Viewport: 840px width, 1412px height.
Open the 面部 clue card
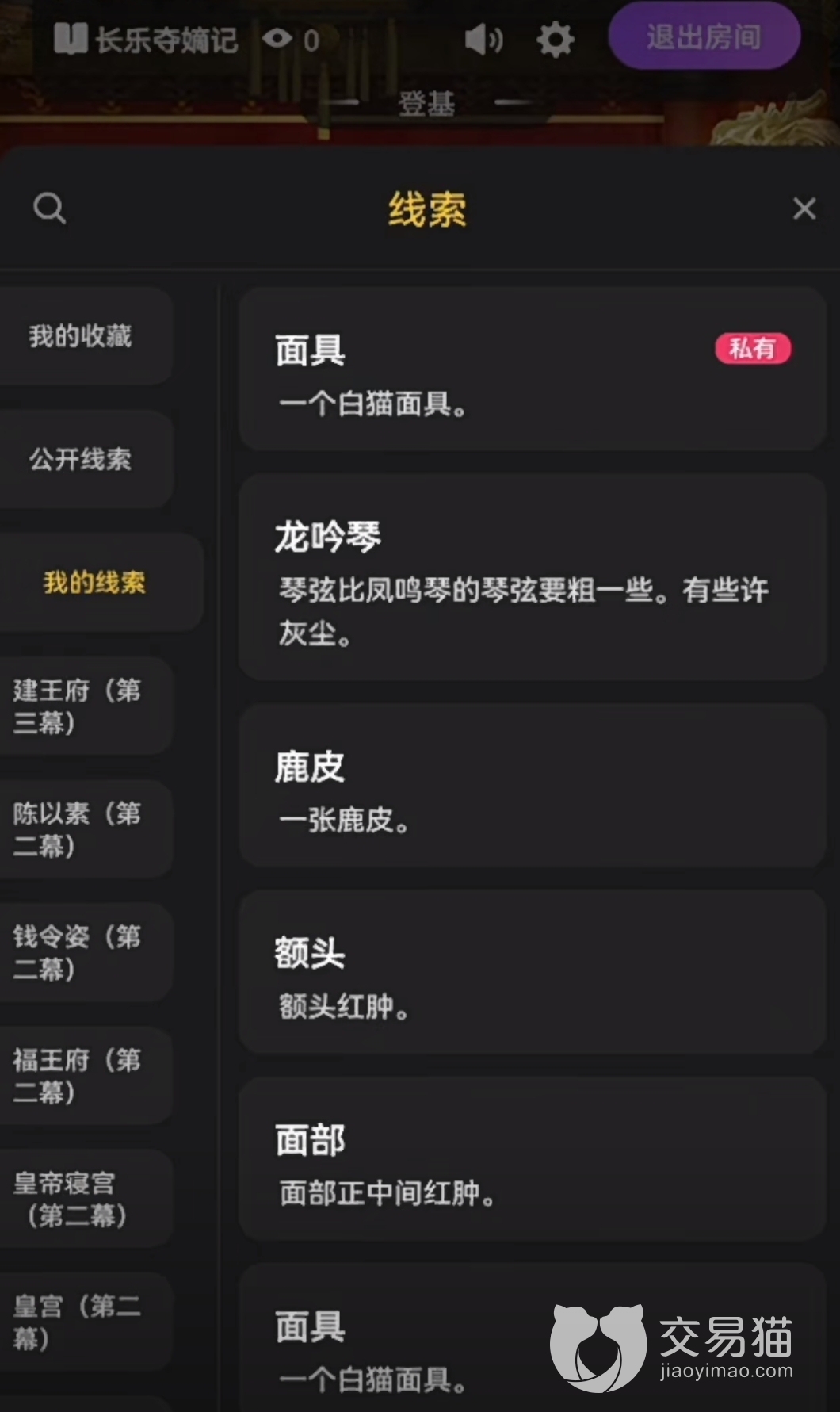[x=531, y=1158]
